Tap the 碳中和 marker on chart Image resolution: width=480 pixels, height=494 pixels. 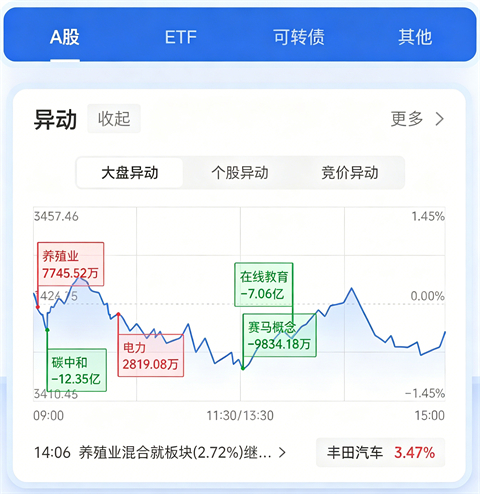77,370
